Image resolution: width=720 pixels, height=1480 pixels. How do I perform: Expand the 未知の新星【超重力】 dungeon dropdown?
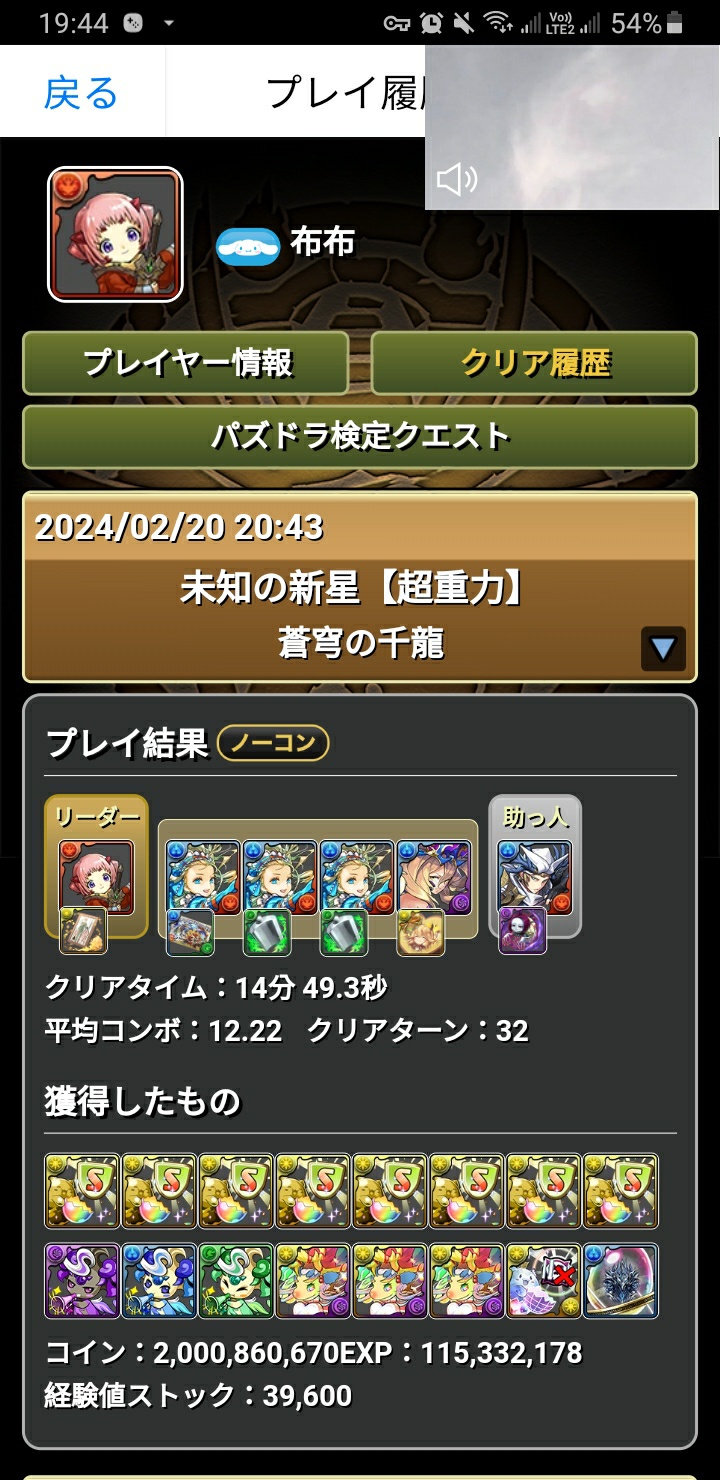tap(663, 648)
